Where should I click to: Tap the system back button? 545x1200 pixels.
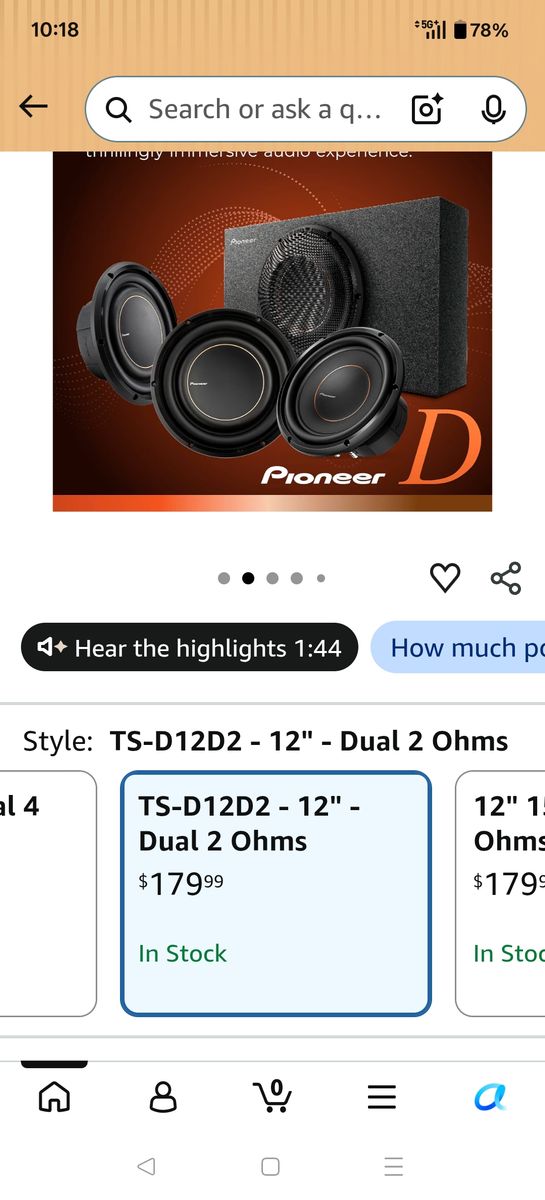coord(146,1166)
